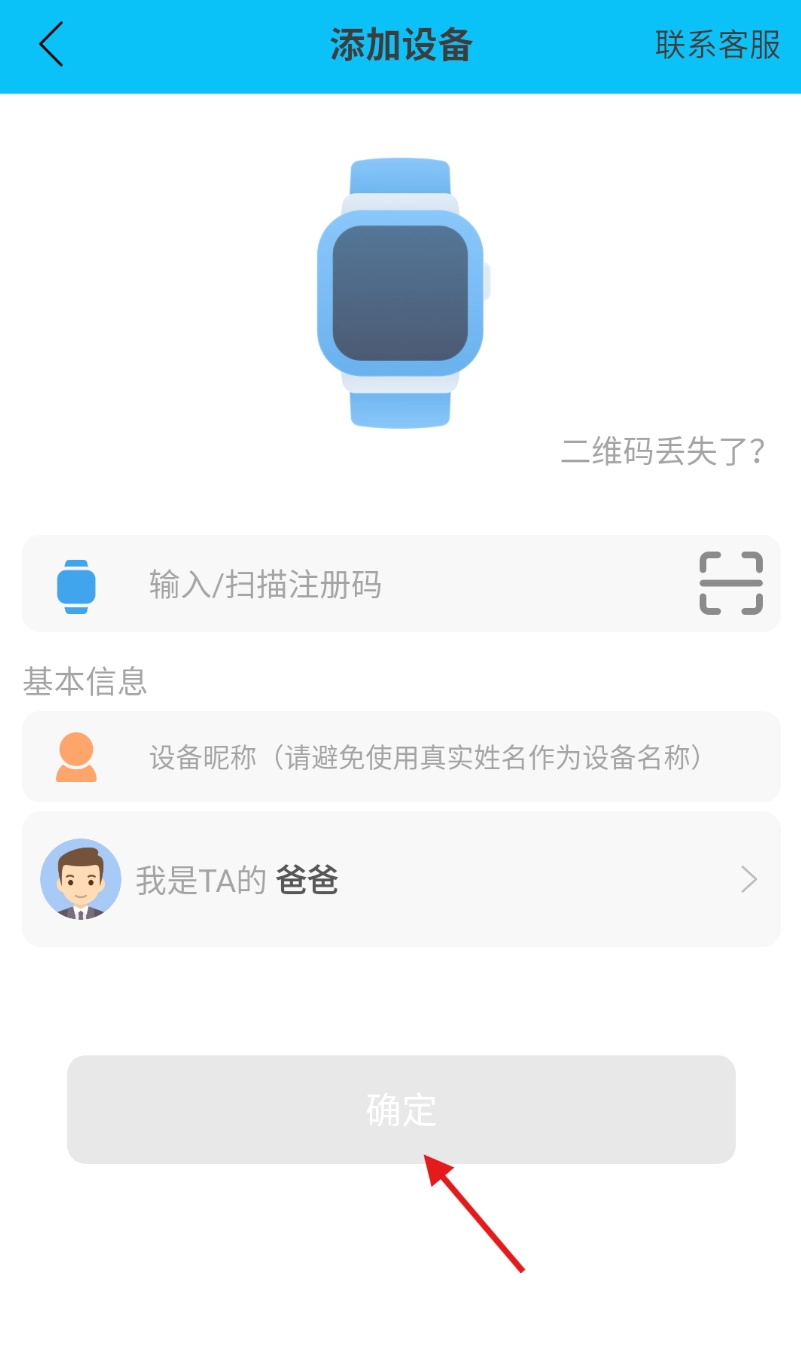The image size is (801, 1365).
Task: Tap the 二维码丢失了? link
Action: 663,452
